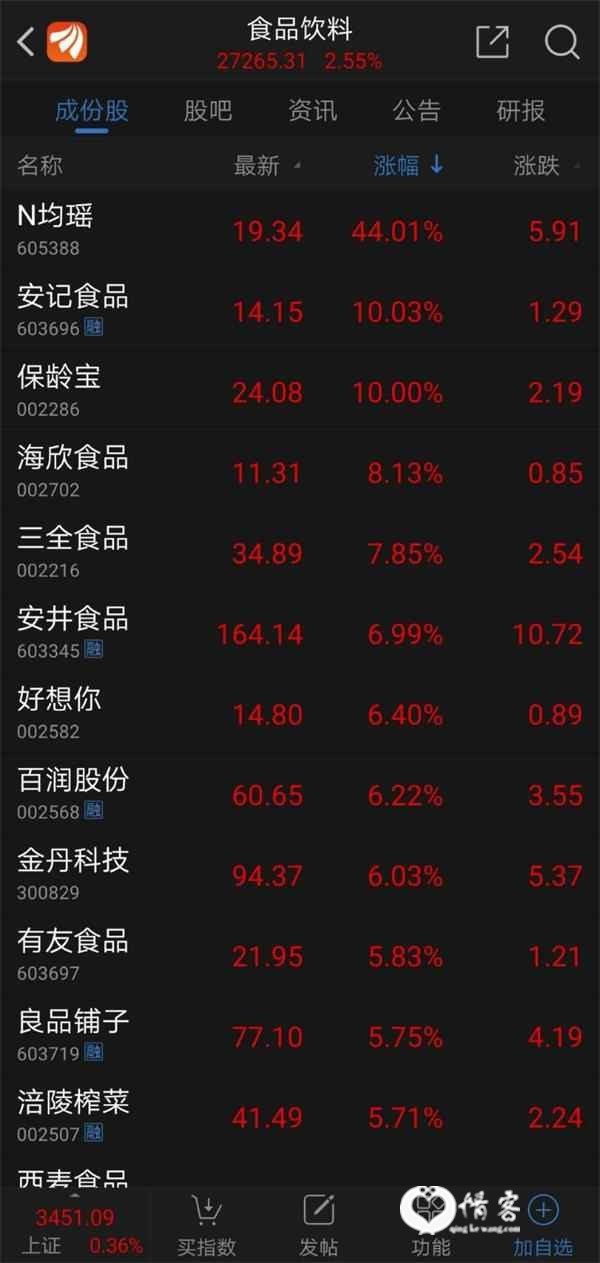
Task: Open the N均瑶 stock row
Action: [x=300, y=231]
